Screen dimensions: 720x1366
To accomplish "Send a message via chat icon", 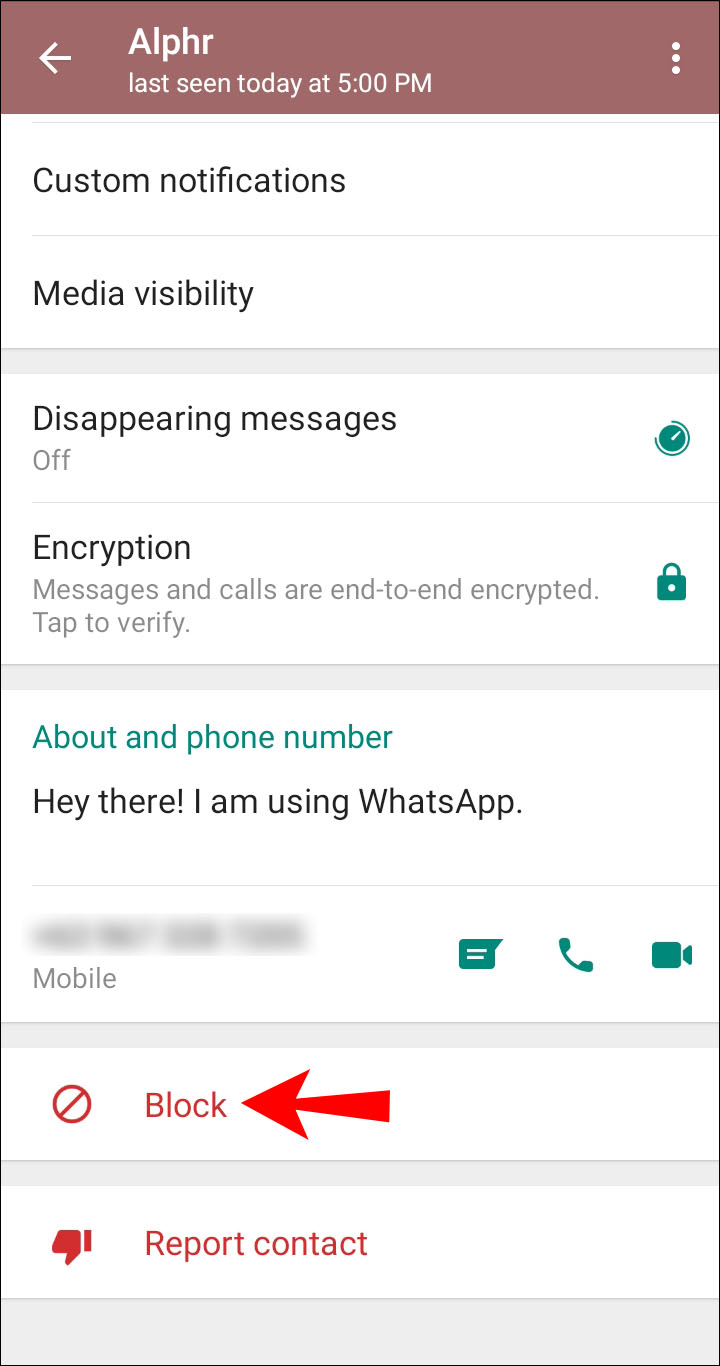I will (x=480, y=955).
